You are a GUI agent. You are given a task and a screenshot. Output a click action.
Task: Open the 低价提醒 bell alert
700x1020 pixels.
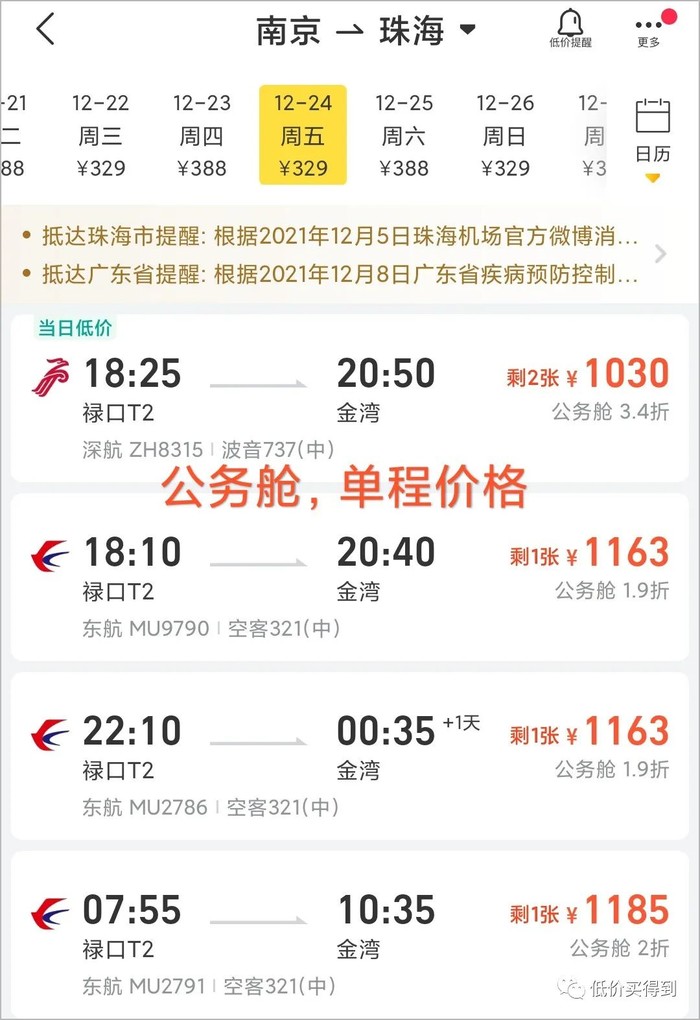(570, 28)
